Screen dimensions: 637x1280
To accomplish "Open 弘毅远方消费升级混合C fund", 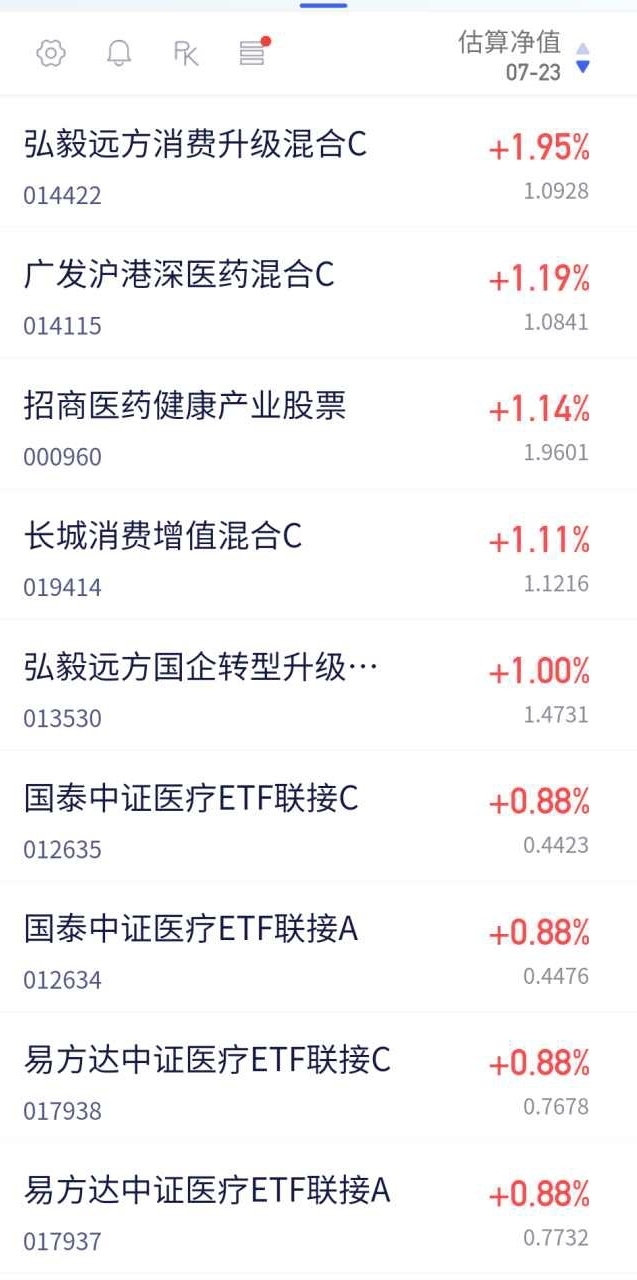I will (x=318, y=162).
